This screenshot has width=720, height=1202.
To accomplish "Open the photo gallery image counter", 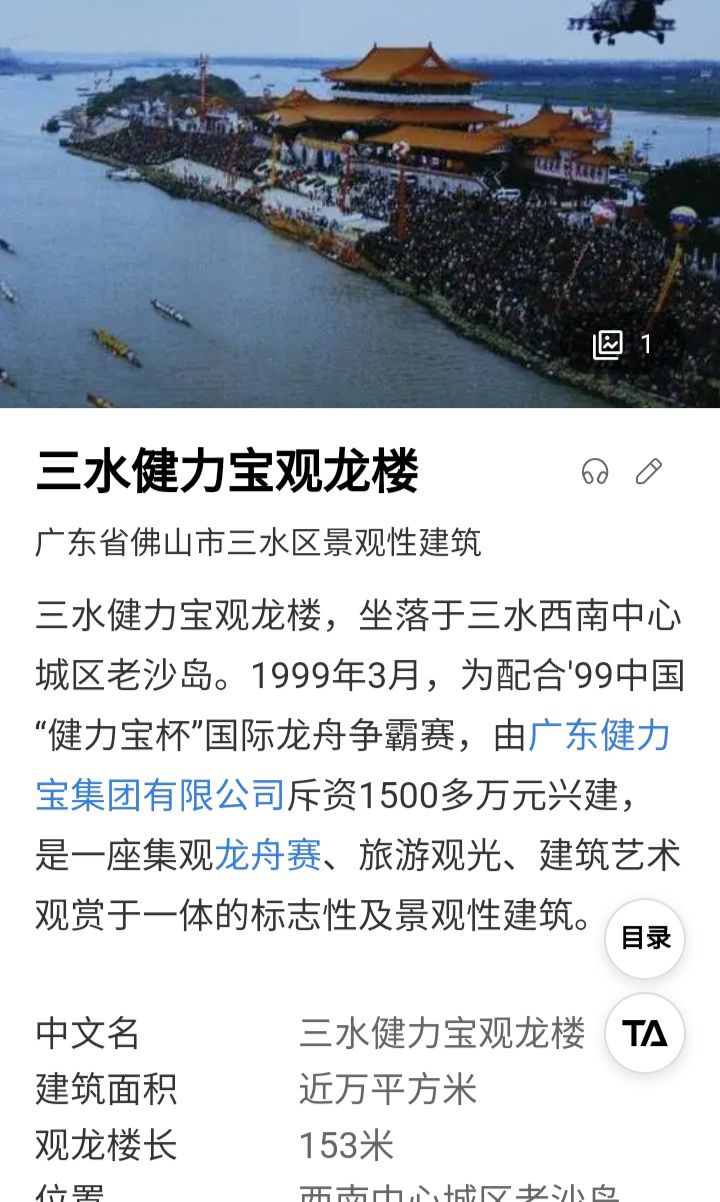I will [623, 345].
